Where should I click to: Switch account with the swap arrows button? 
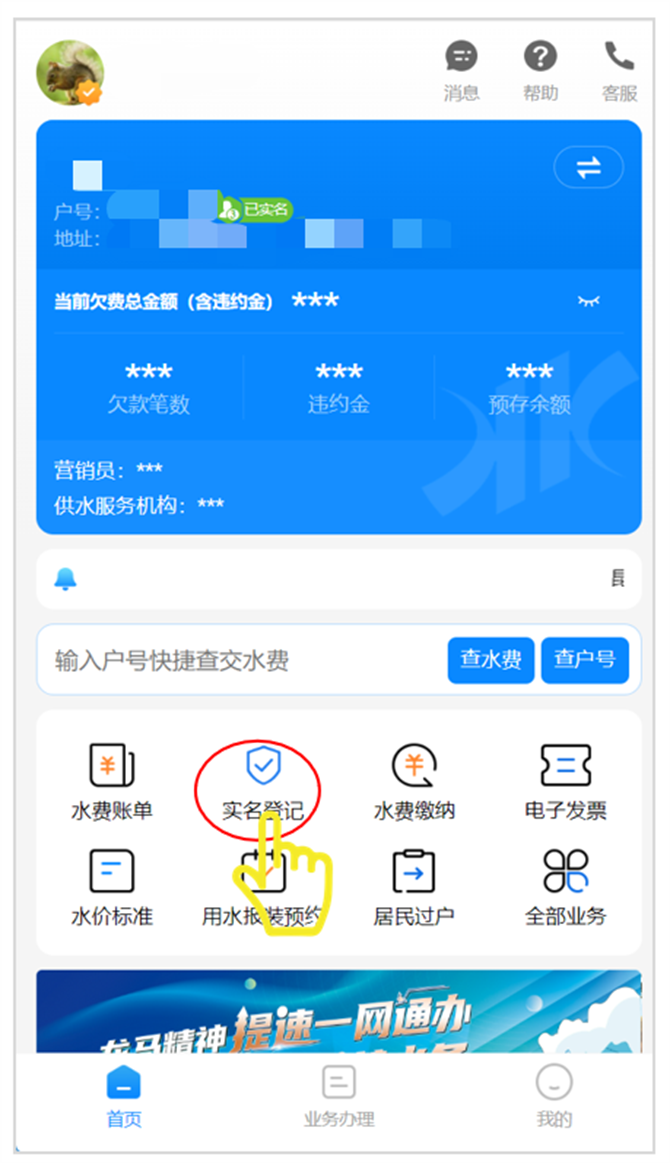pyautogui.click(x=588, y=168)
